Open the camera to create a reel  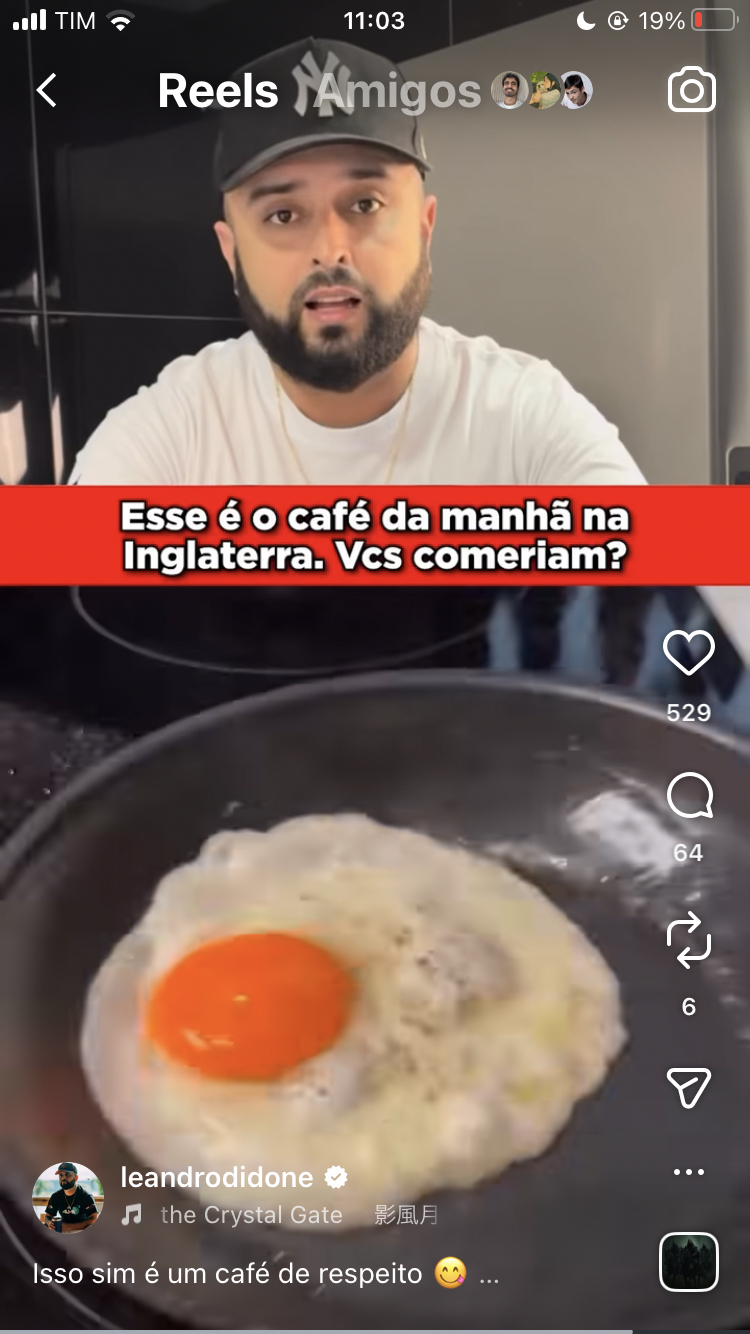click(x=691, y=91)
